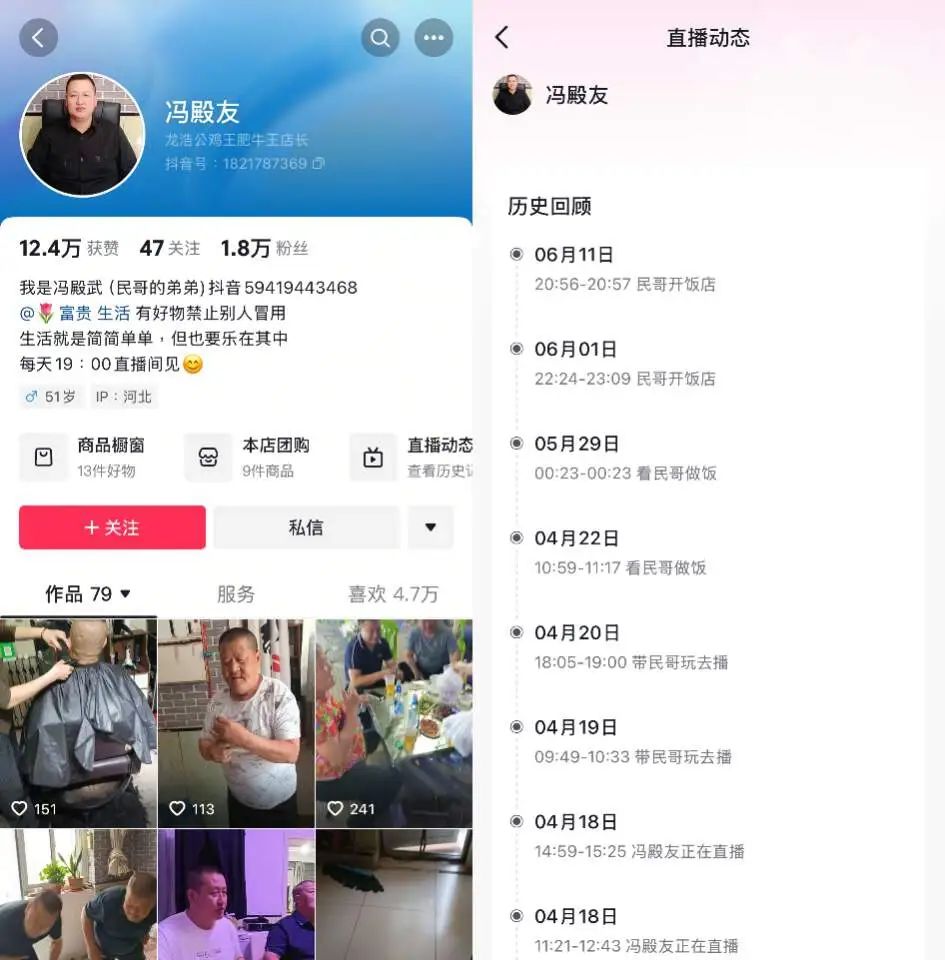Expand the arrow next to 私信
945x960 pixels.
(430, 527)
